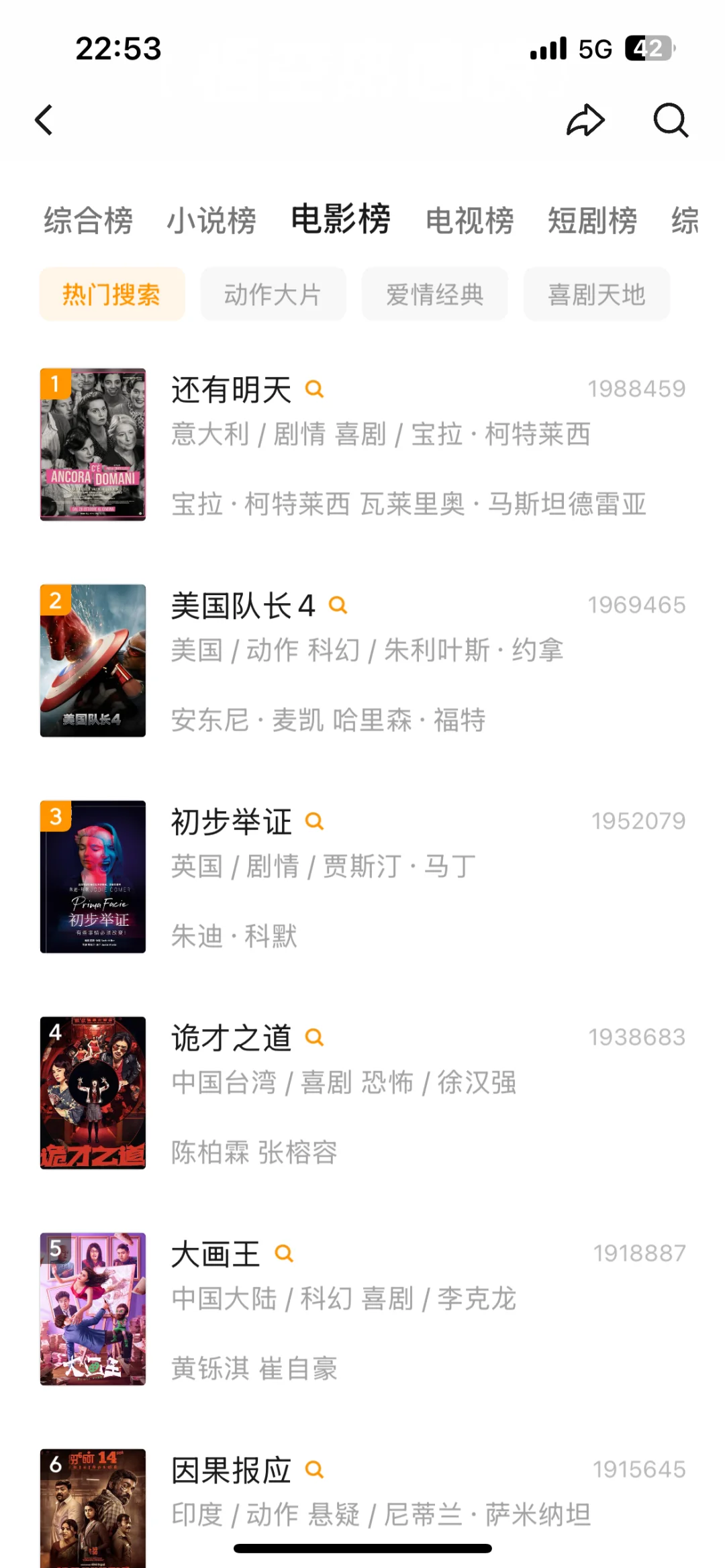Open the movie 还有明天
This screenshot has width=725, height=1568.
click(x=231, y=390)
